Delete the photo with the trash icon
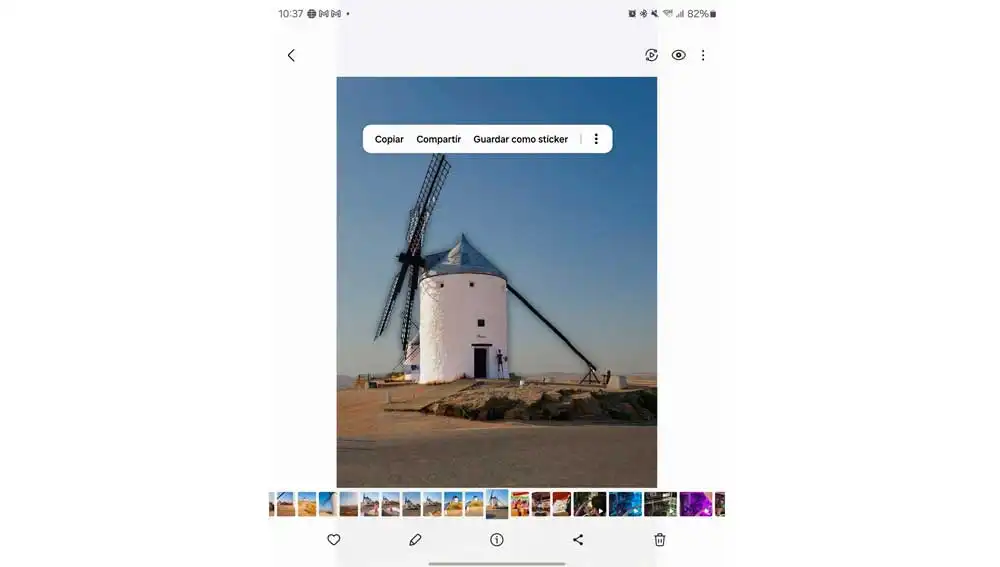Screen dimensions: 1000x567 tap(660, 540)
